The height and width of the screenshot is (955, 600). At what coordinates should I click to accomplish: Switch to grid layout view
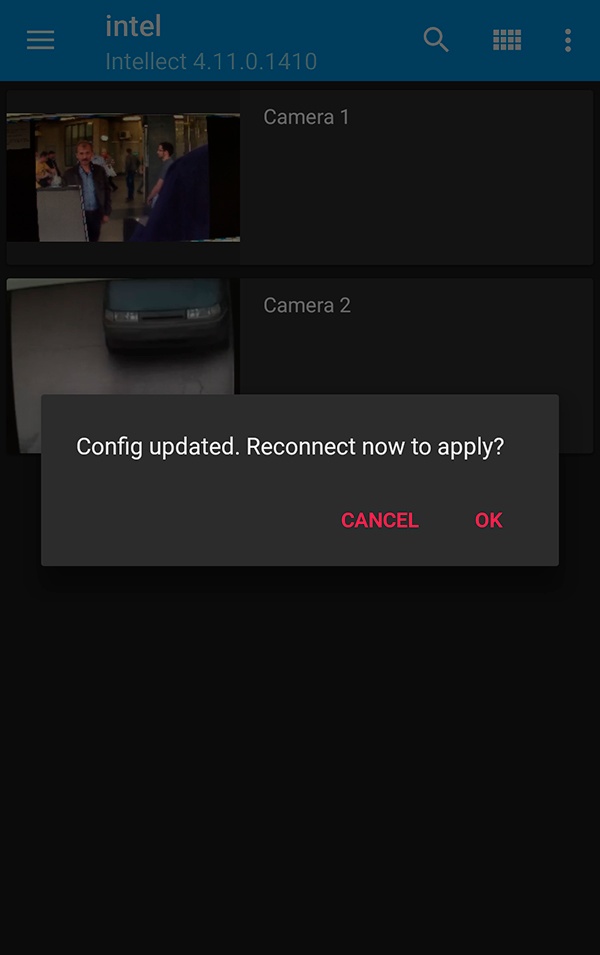507,40
